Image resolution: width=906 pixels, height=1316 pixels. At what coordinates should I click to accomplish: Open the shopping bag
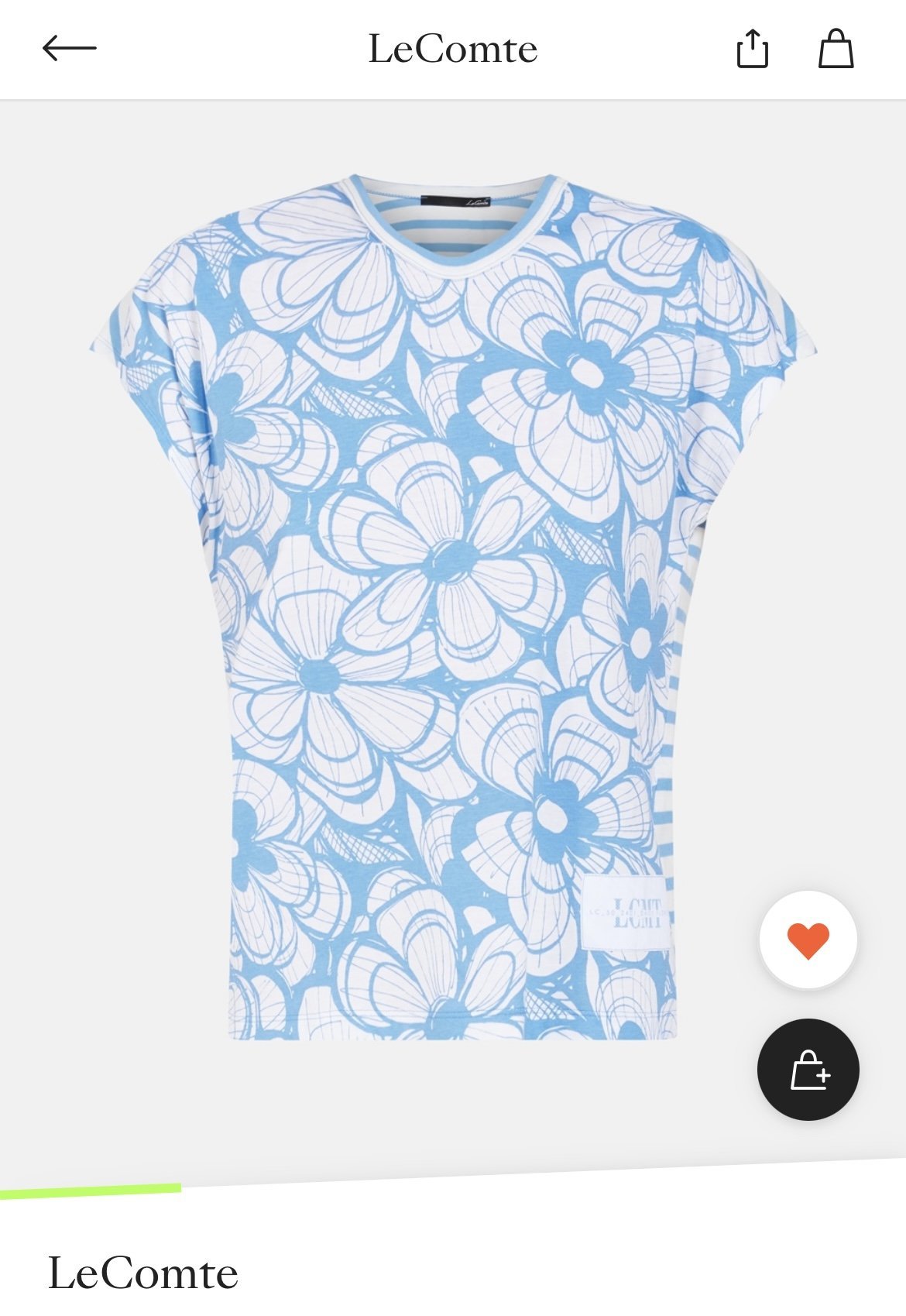tap(836, 49)
